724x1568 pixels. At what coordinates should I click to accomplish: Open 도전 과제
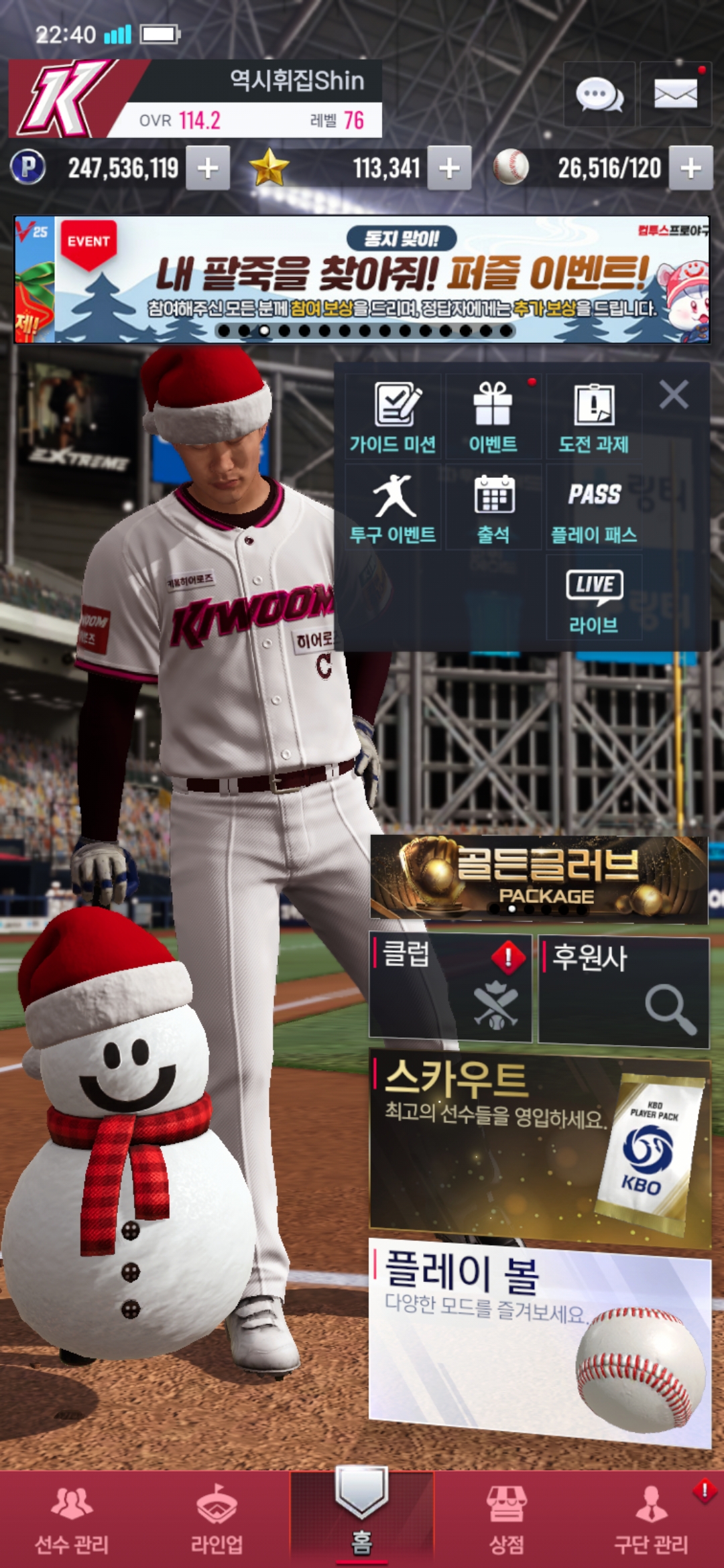point(594,417)
